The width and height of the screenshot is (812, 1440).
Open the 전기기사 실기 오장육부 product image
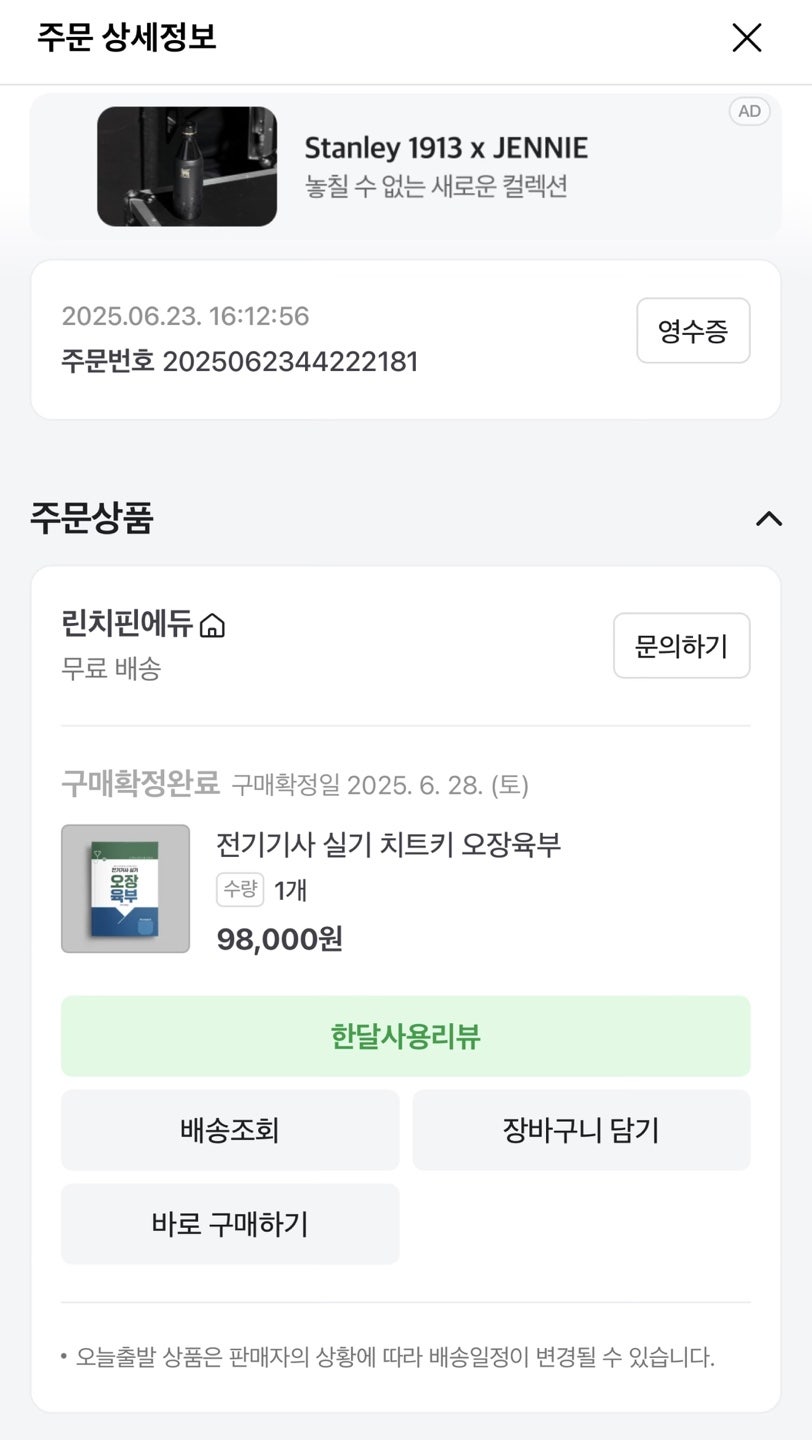(125, 888)
